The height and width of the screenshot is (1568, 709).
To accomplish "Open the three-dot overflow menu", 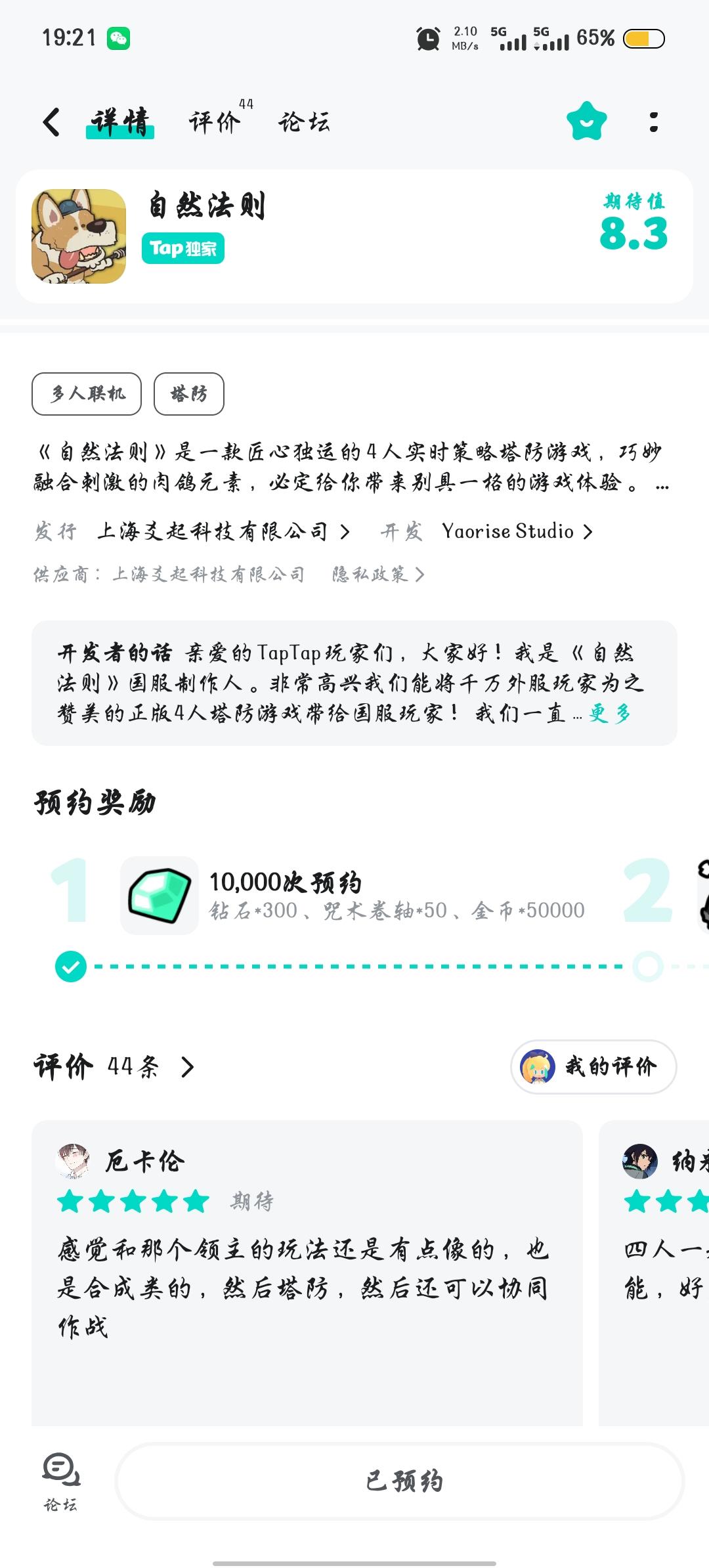I will [653, 121].
